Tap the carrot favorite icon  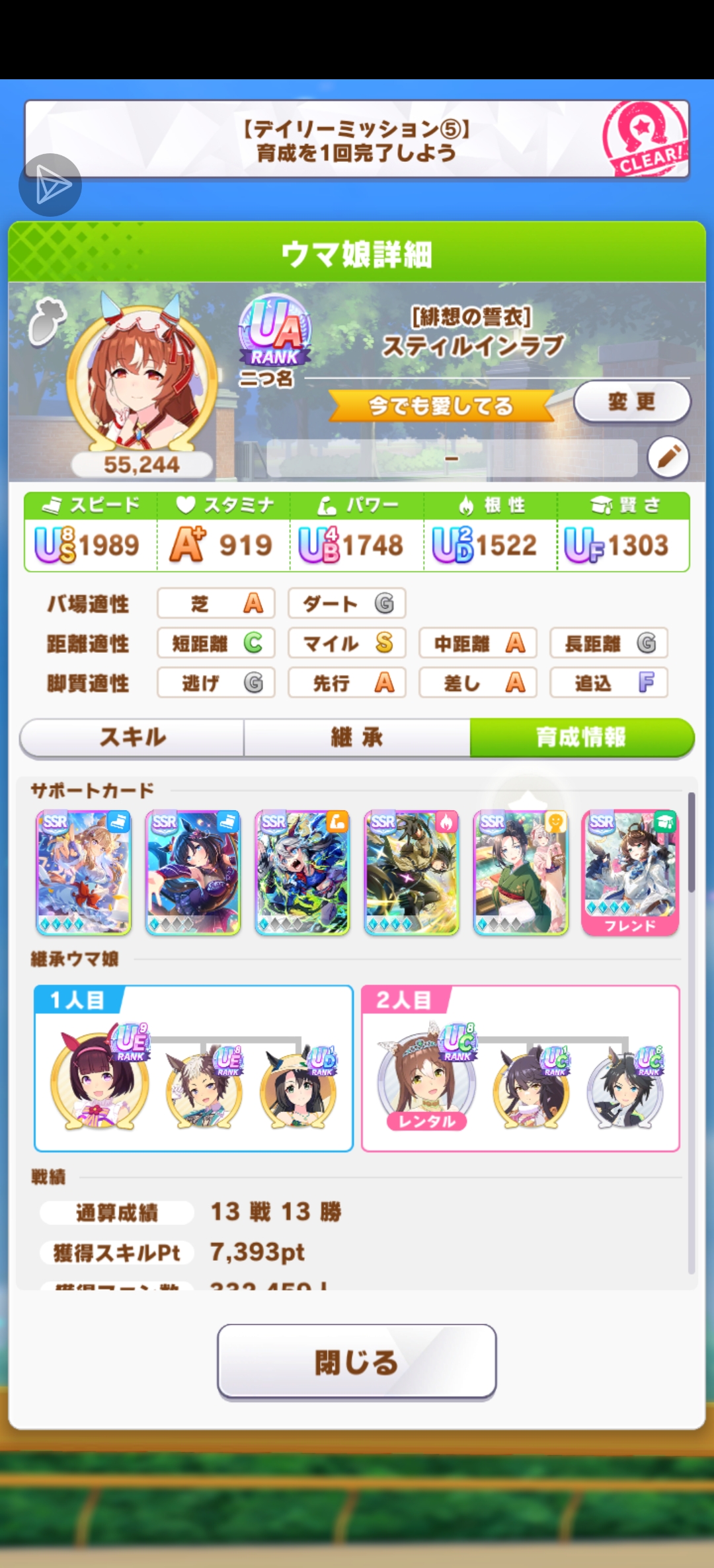(46, 322)
